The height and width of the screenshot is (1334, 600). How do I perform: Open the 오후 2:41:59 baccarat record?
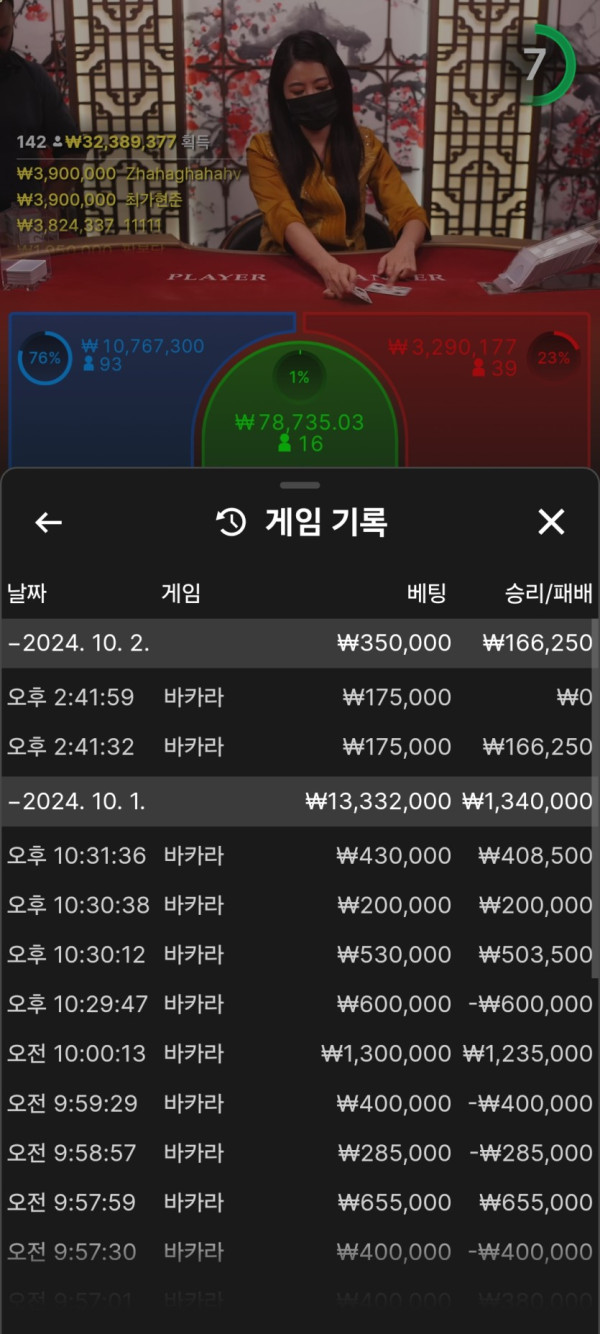300,697
